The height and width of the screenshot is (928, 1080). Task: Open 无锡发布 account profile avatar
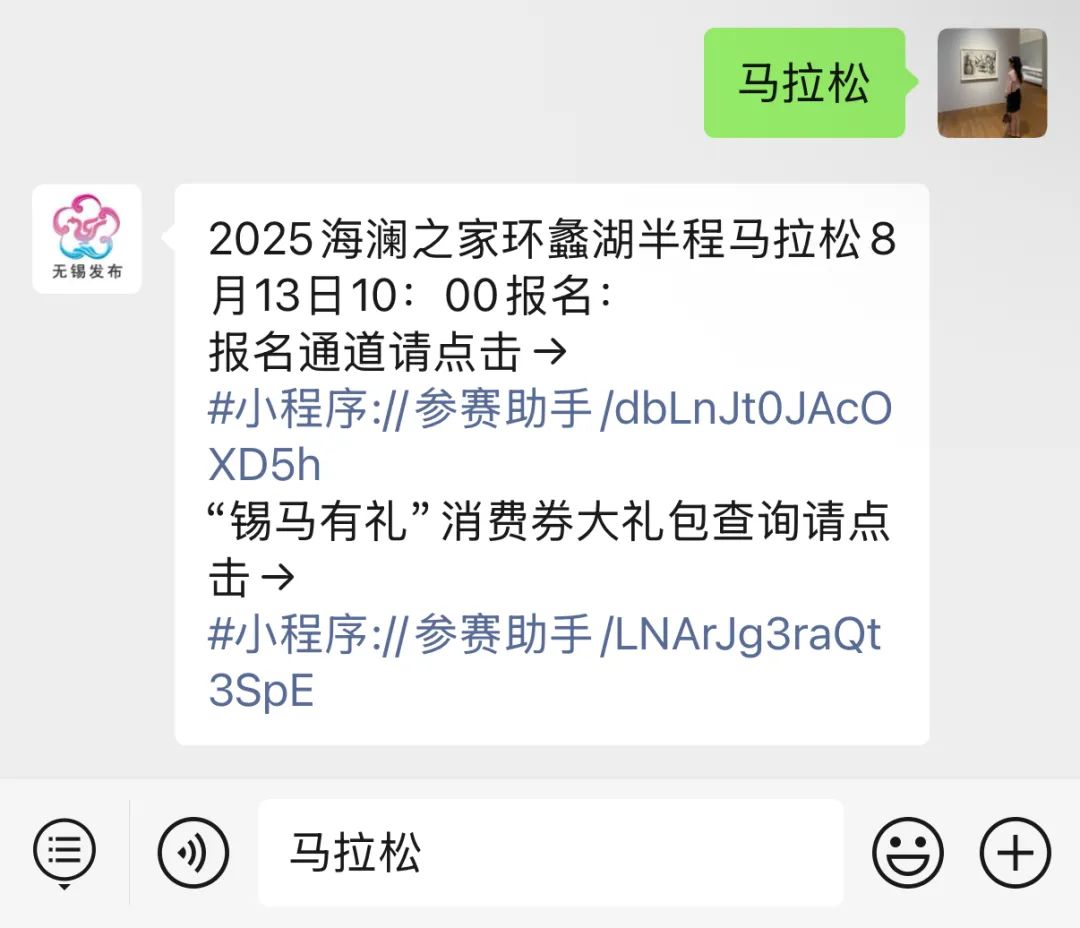tap(87, 239)
